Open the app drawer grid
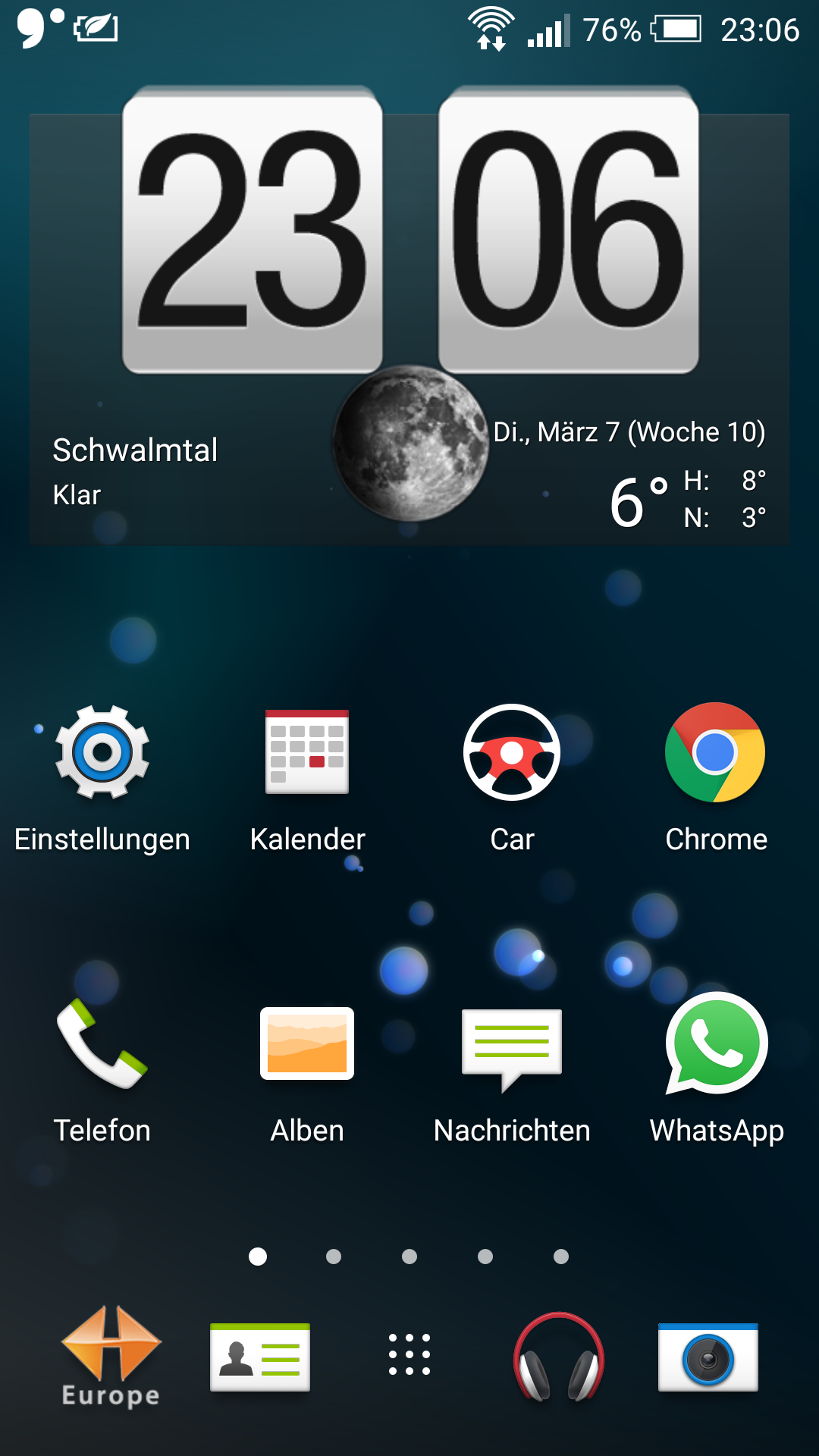 (x=409, y=1354)
